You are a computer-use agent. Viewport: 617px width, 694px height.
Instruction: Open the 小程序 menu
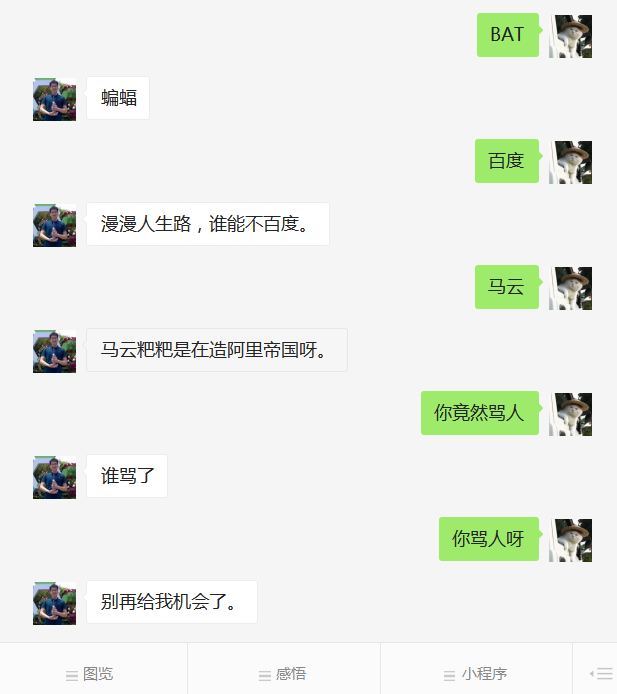tap(476, 673)
